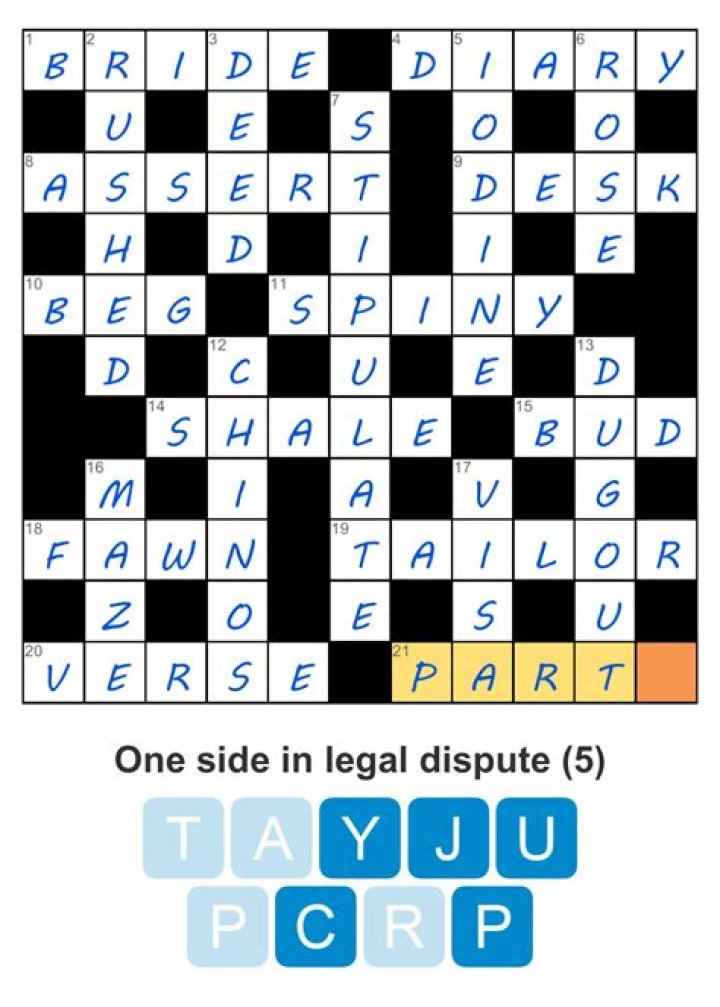Screen dimensions: 720x1007
Task: Tap grid cell numbered 20
Action: tap(53, 672)
